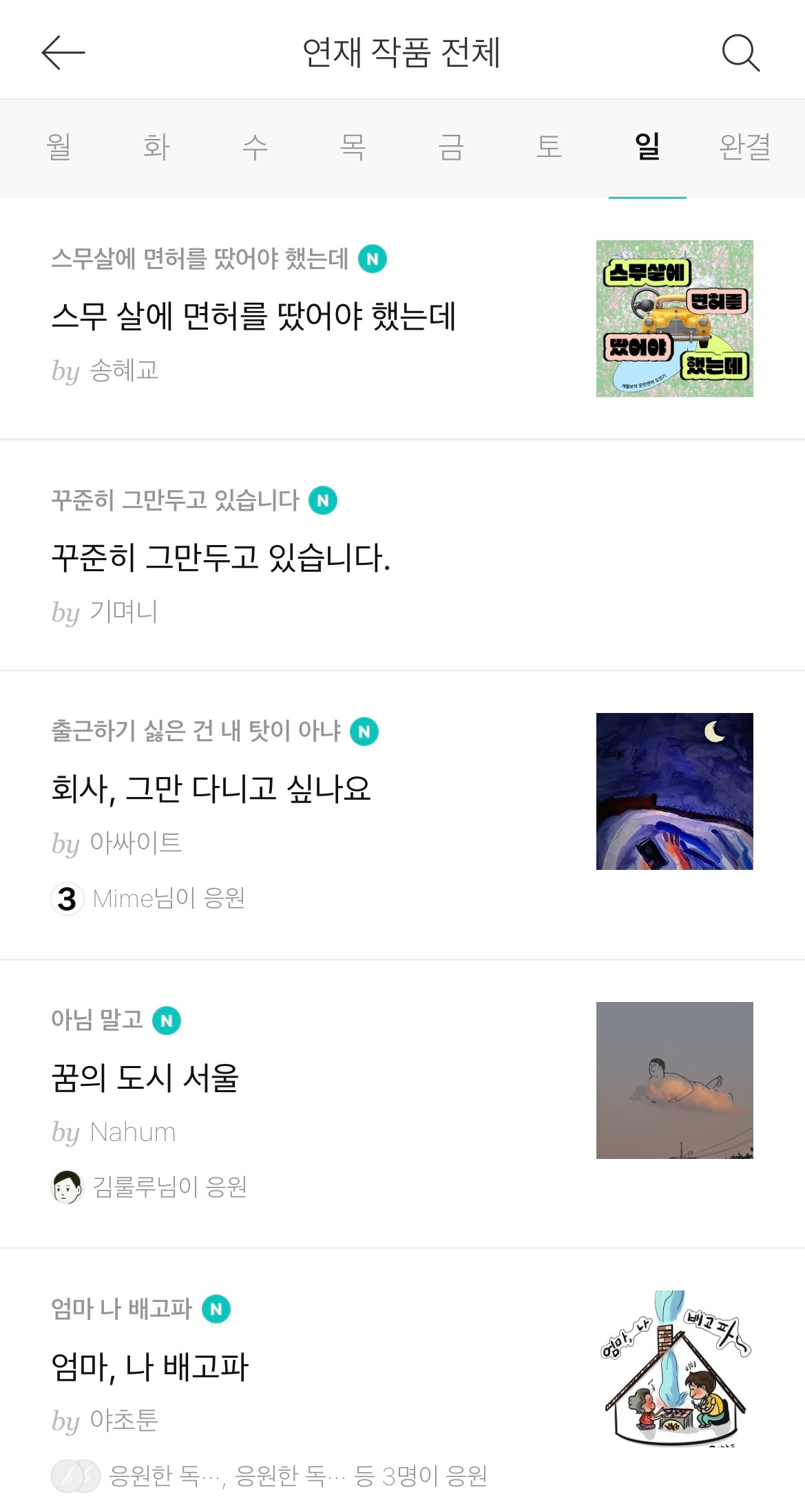
Task: Open the 토 tab
Action: 549,147
